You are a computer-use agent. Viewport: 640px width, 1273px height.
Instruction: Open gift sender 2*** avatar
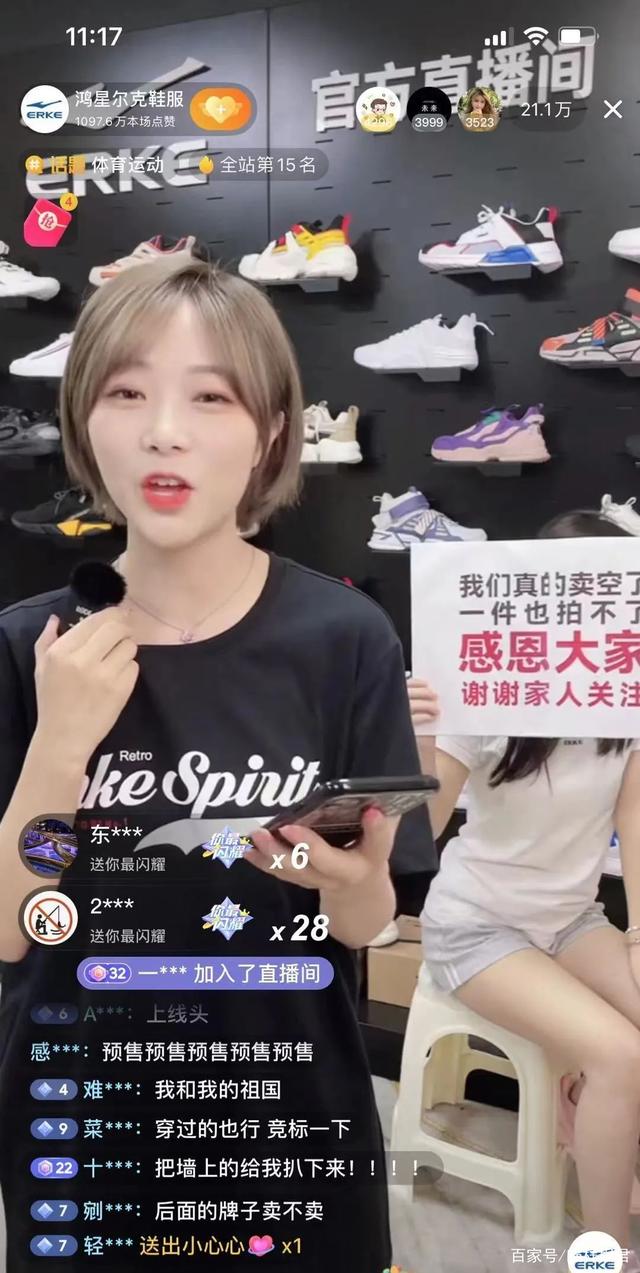click(50, 917)
